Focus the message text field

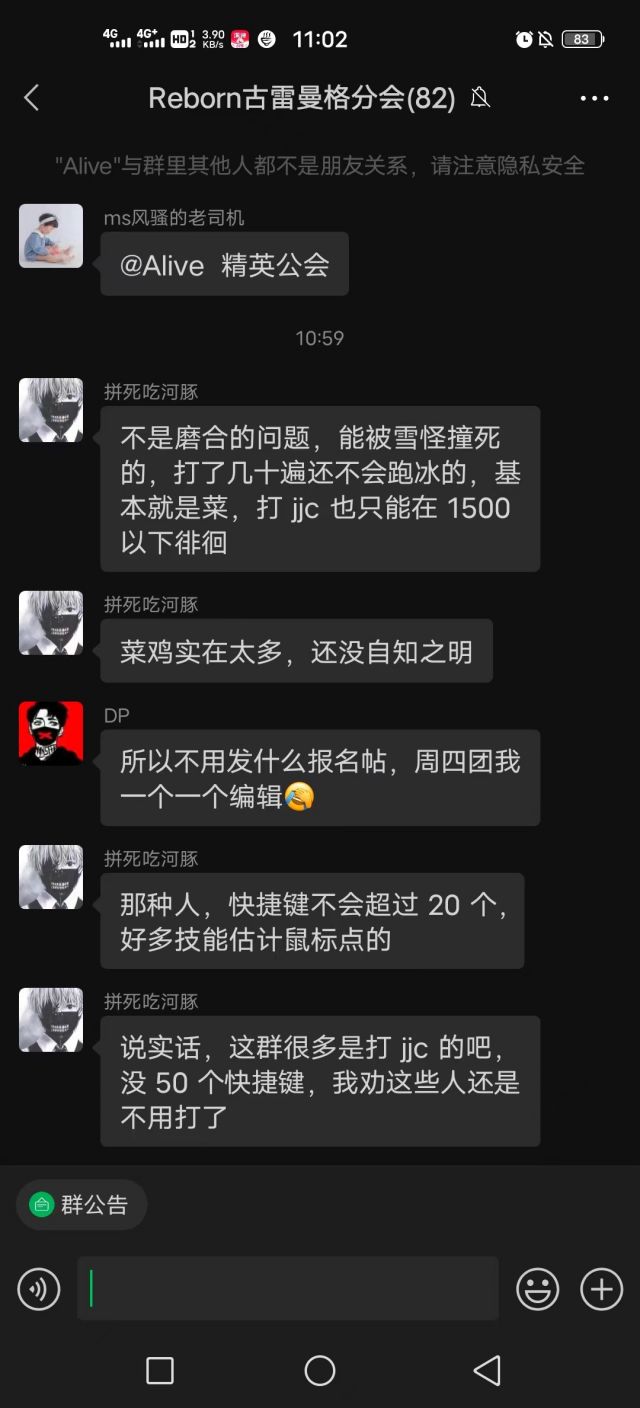coord(288,1289)
